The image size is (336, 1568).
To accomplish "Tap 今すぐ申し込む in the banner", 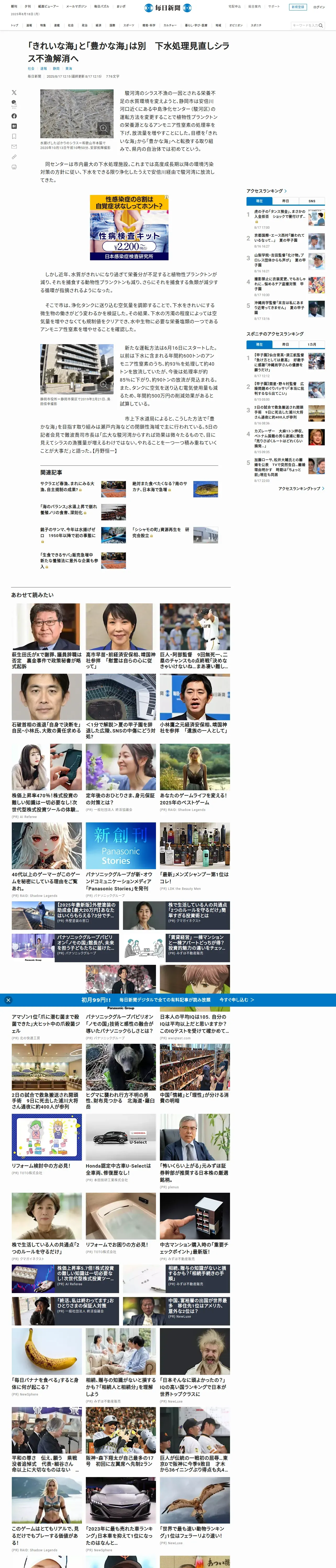I will point(236,1000).
